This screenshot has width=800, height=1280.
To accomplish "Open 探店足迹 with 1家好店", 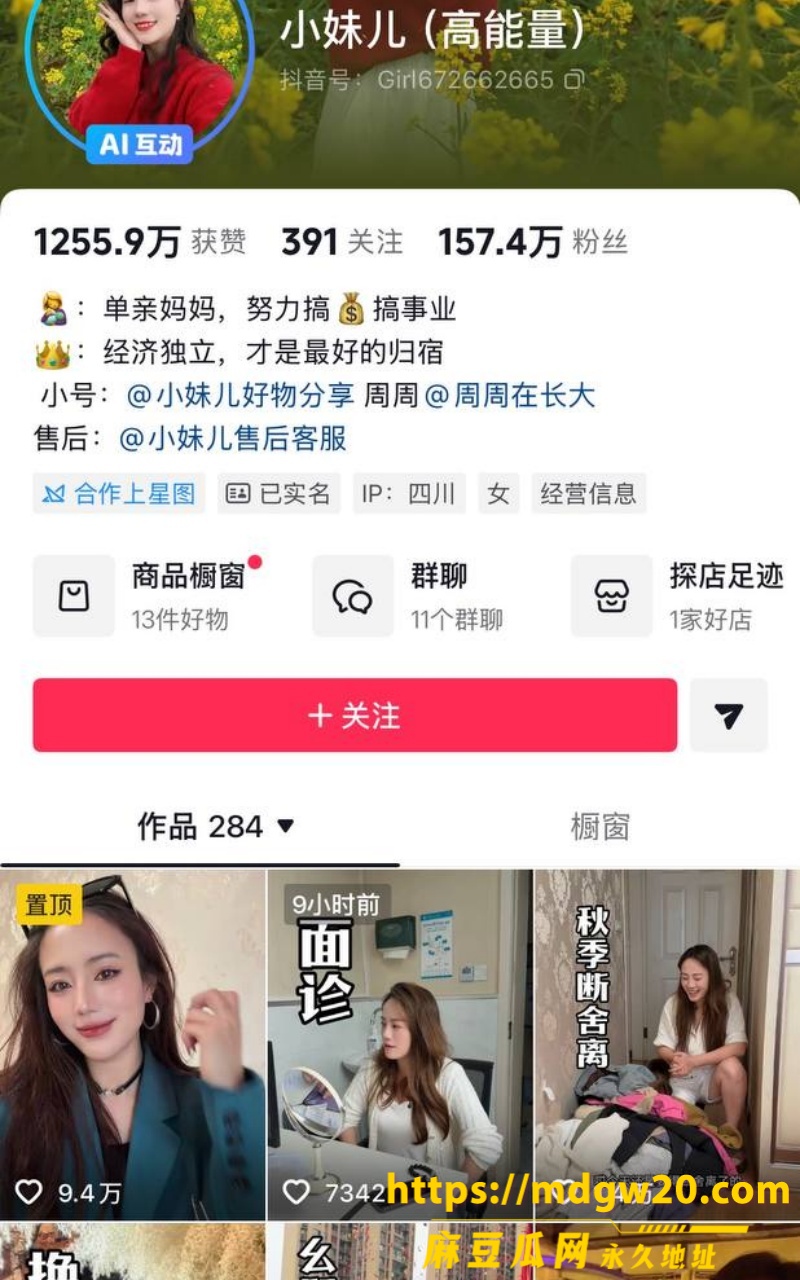I will [x=677, y=597].
